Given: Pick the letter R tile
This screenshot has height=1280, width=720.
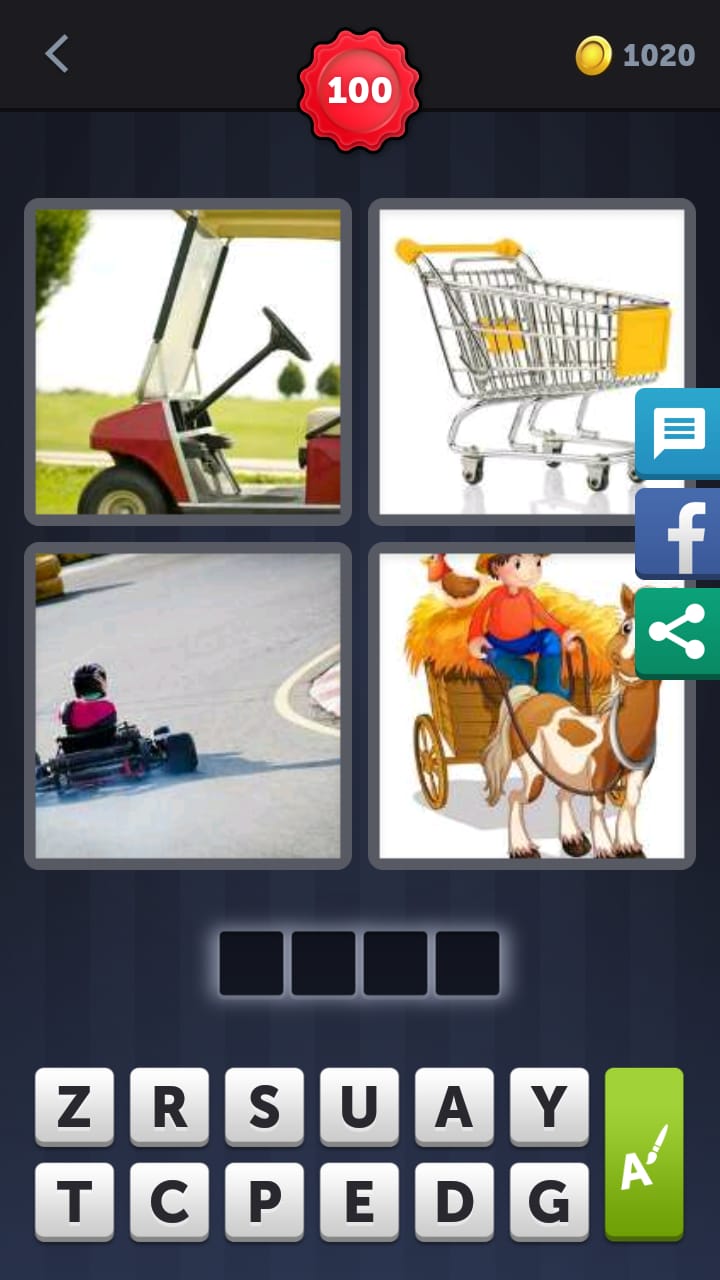Looking at the screenshot, I should [x=169, y=1106].
